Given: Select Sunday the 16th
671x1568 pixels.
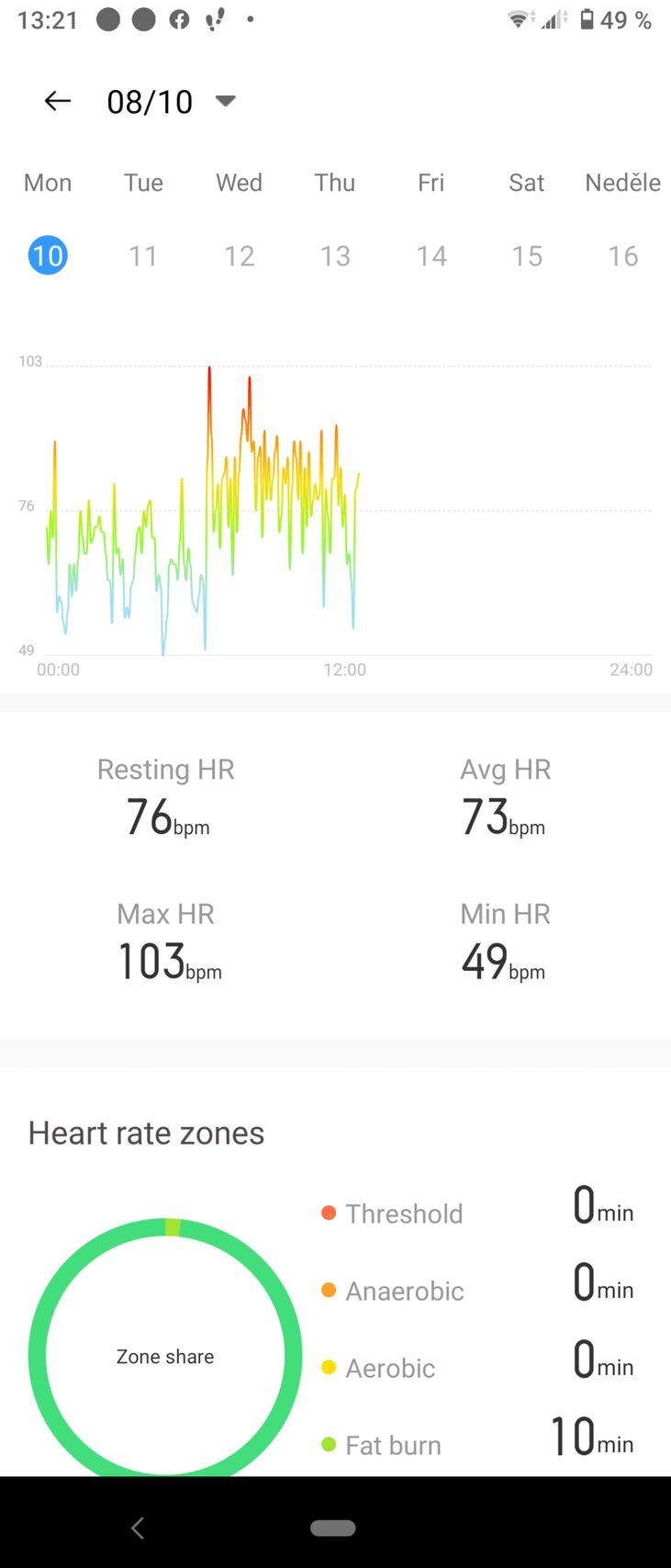Looking at the screenshot, I should (x=622, y=255).
